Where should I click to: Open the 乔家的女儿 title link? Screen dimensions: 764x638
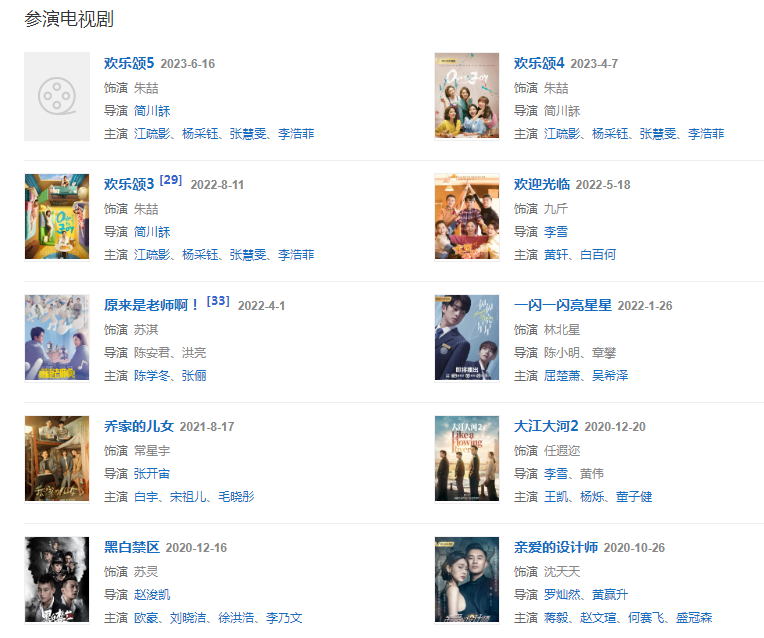(x=139, y=426)
